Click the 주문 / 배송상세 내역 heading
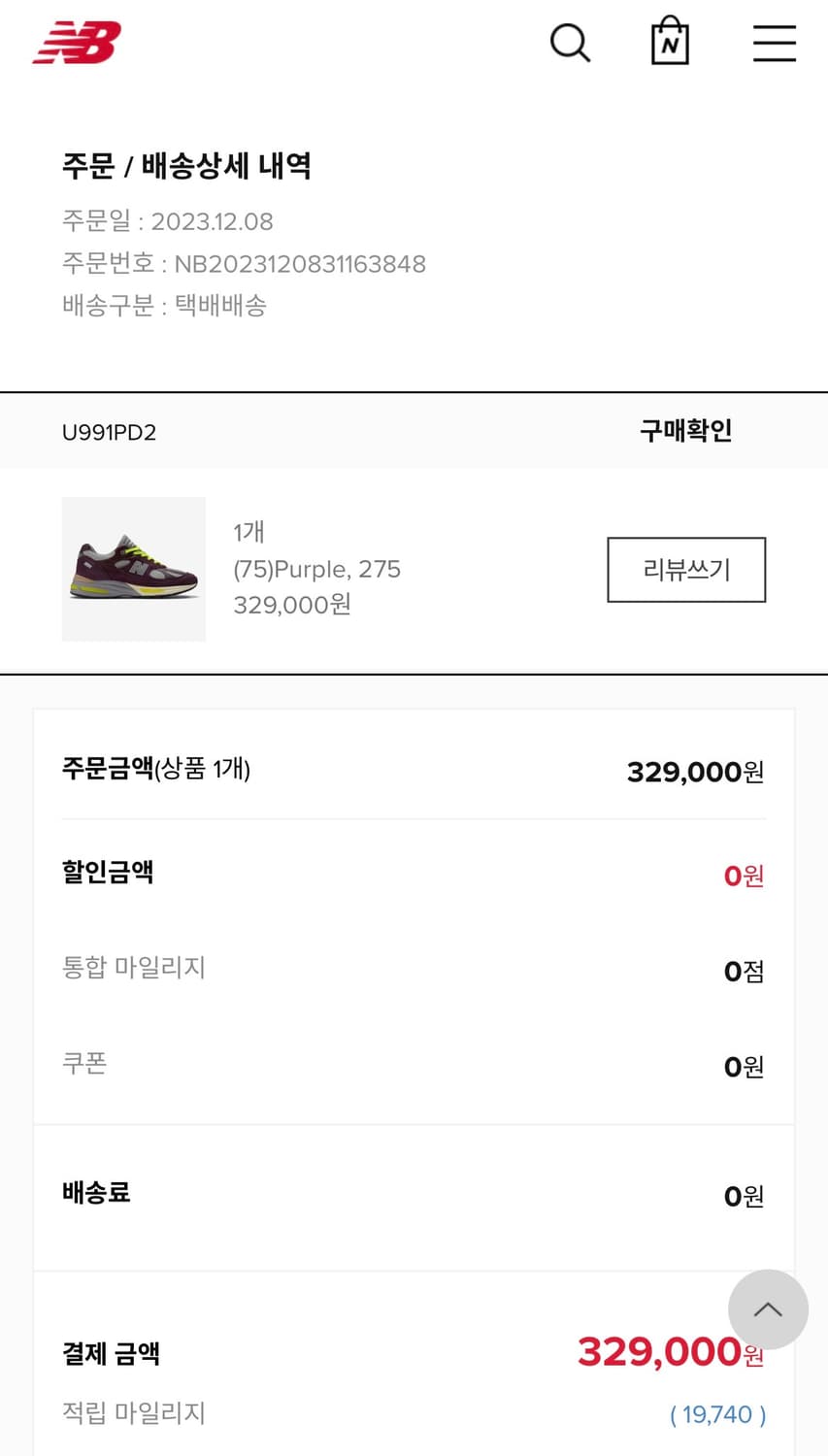Image resolution: width=828 pixels, height=1456 pixels. click(186, 167)
